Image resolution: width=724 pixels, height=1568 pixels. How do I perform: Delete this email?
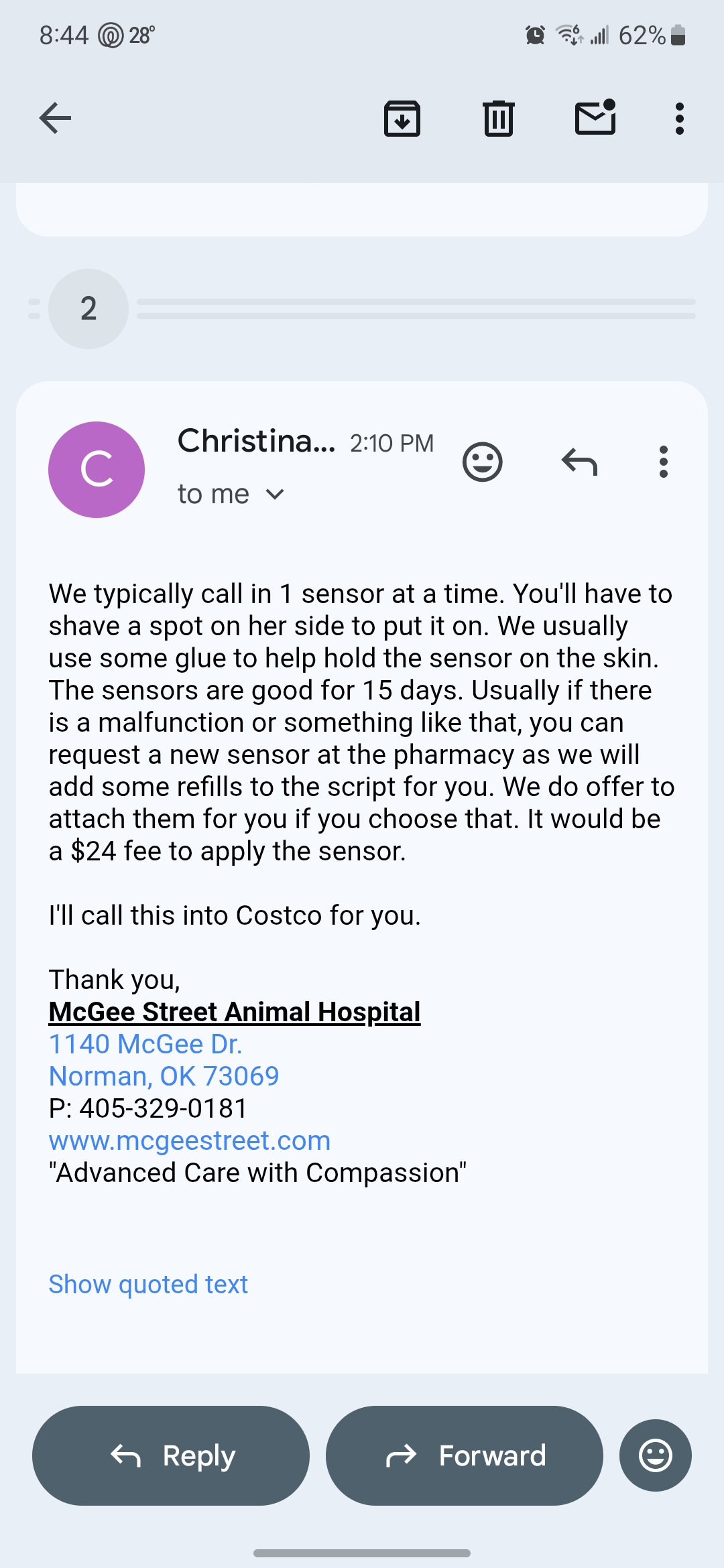[498, 118]
